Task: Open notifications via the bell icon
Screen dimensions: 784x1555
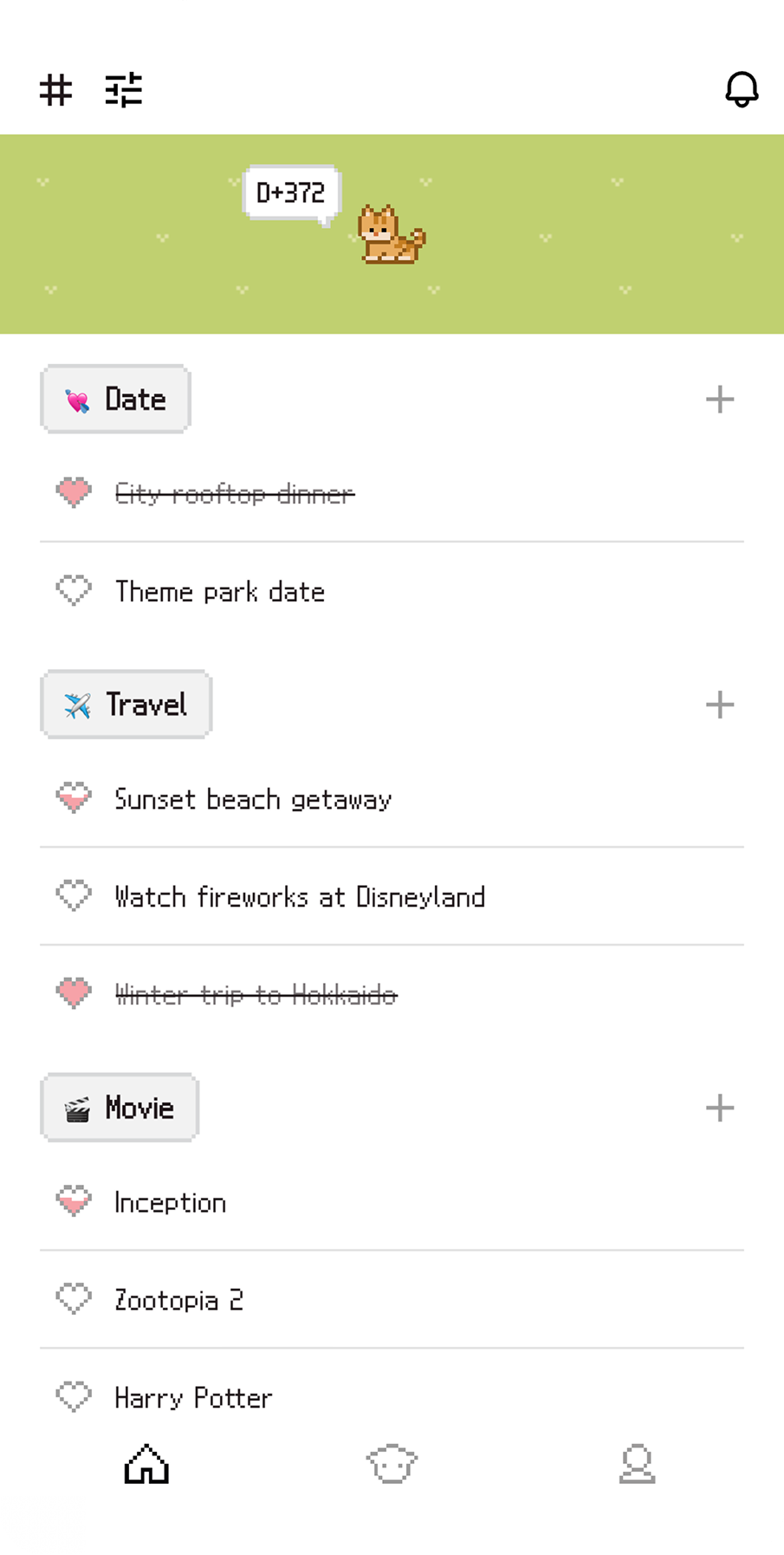Action: (x=740, y=90)
